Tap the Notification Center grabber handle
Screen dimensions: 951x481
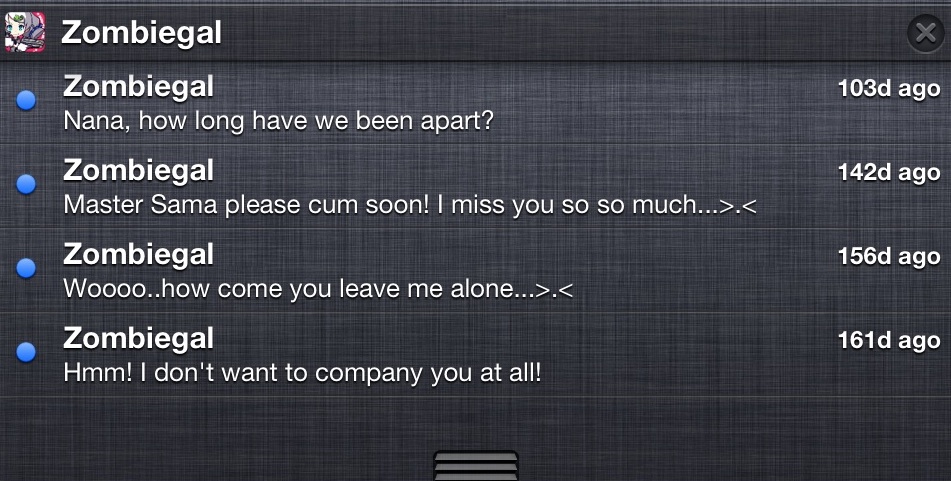point(476,466)
